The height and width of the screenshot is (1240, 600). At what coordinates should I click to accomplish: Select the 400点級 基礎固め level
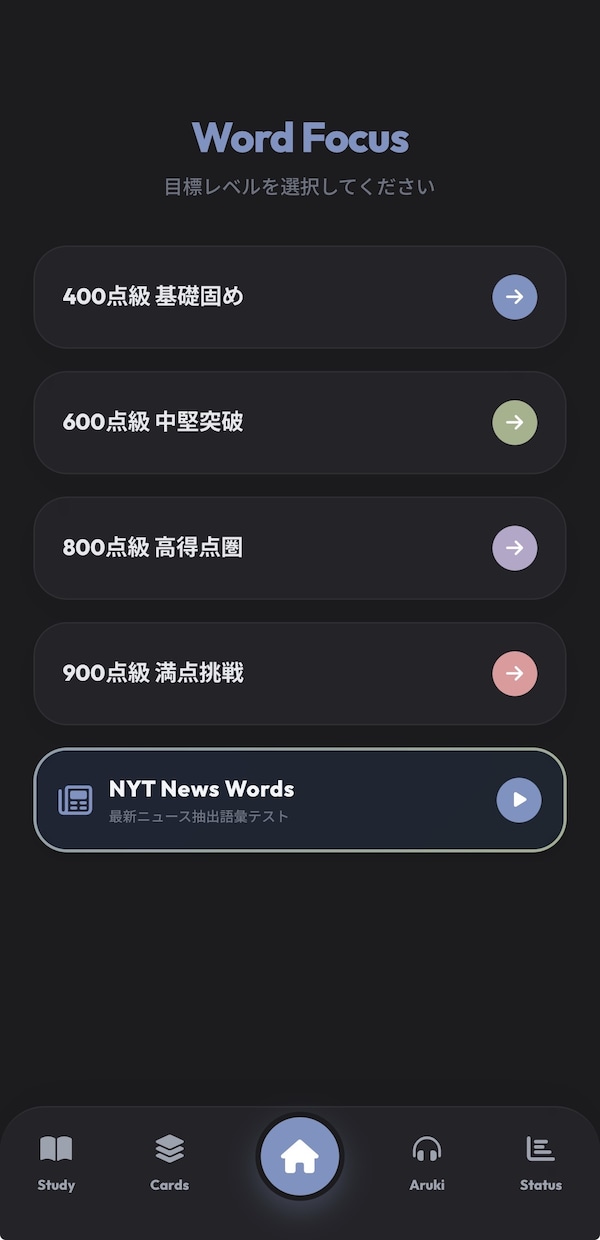300,297
